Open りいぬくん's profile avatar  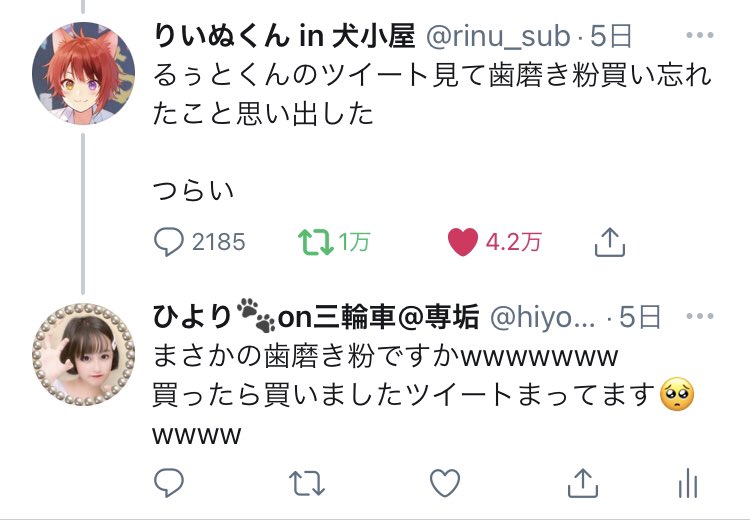coord(83,74)
